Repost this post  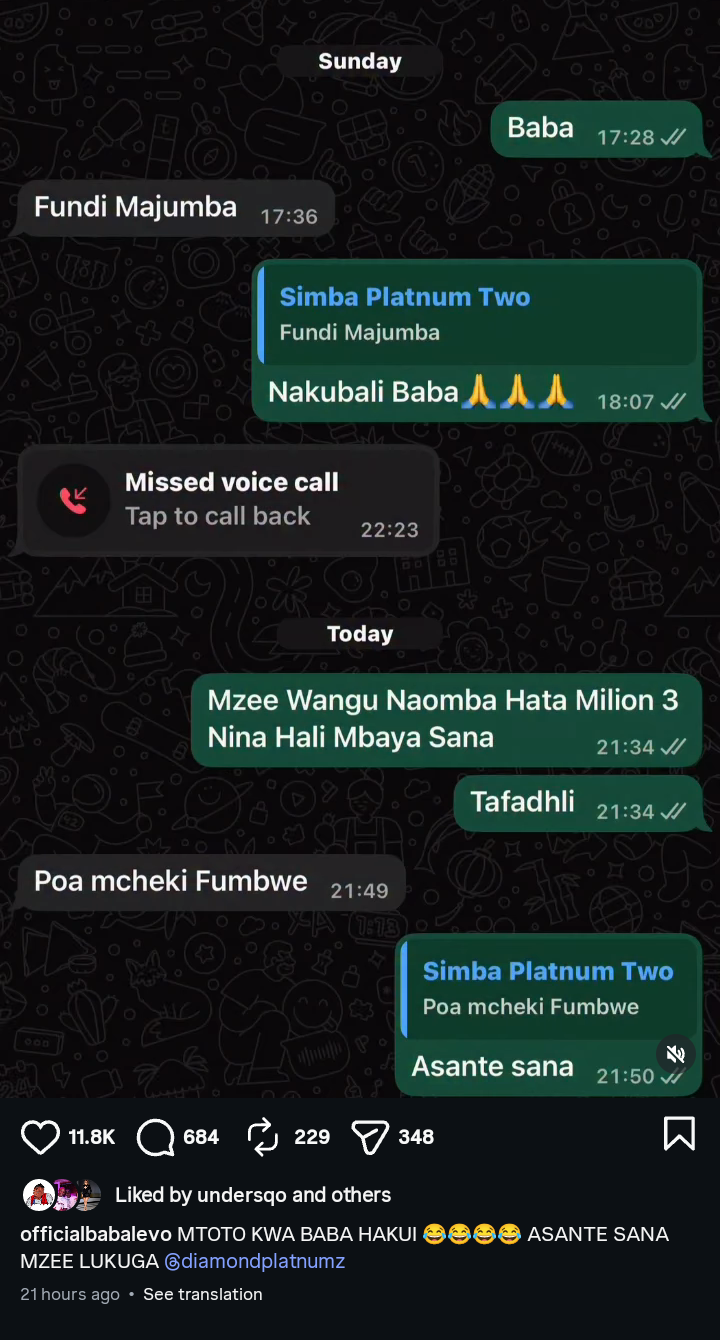click(262, 1137)
